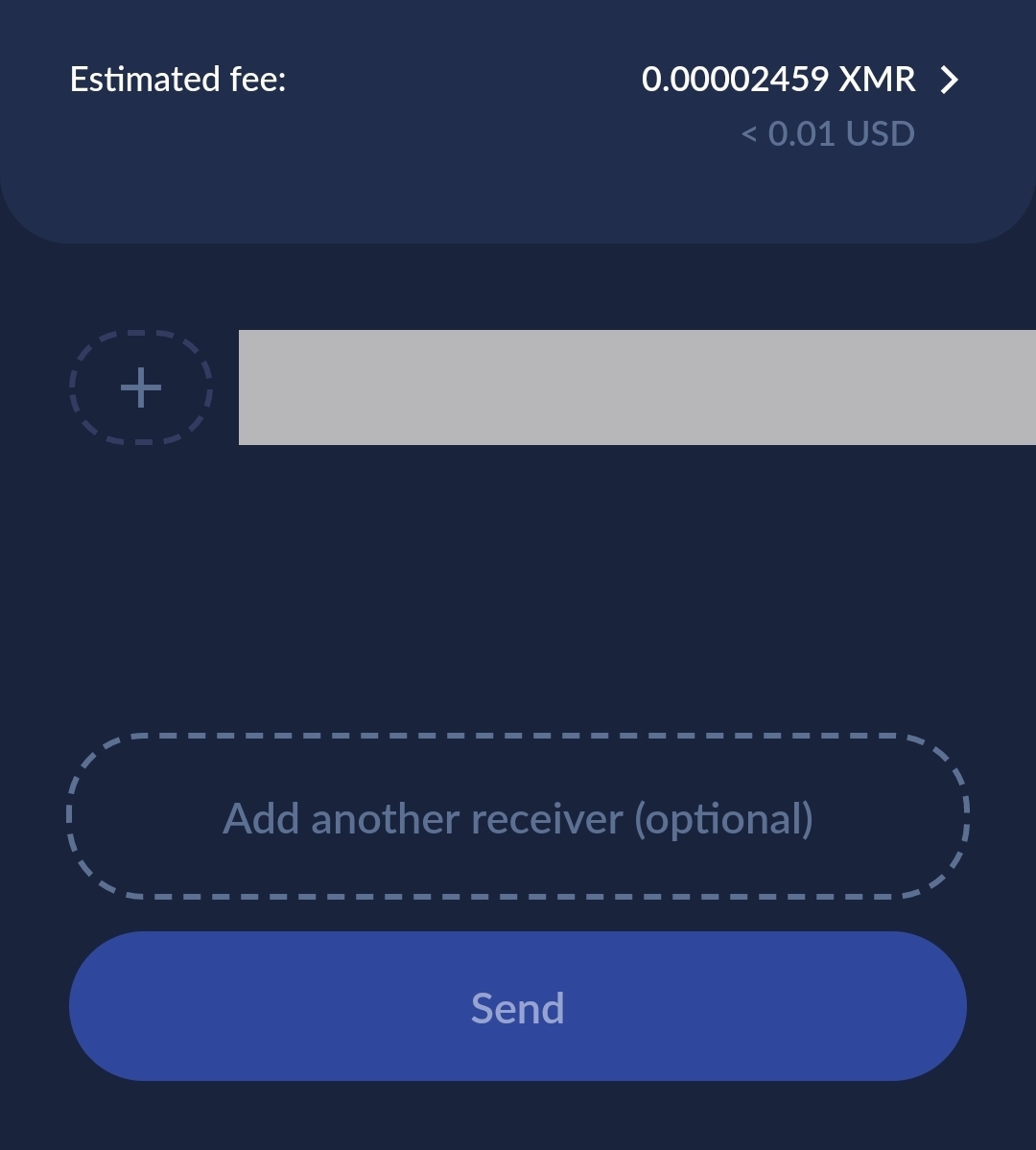Send the XMR transaction
1036x1150 pixels.
[x=518, y=1006]
